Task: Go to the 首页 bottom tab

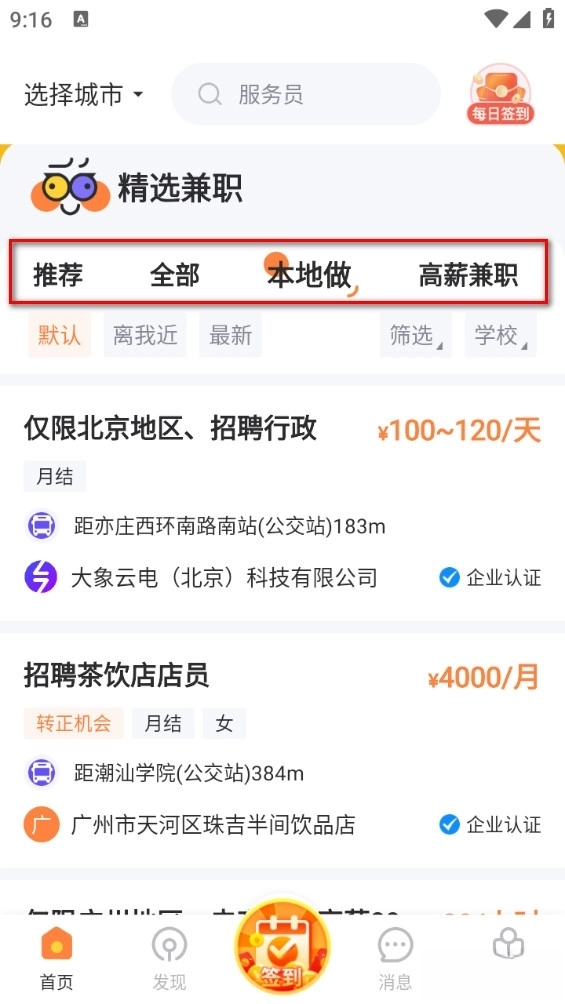Action: 56,958
